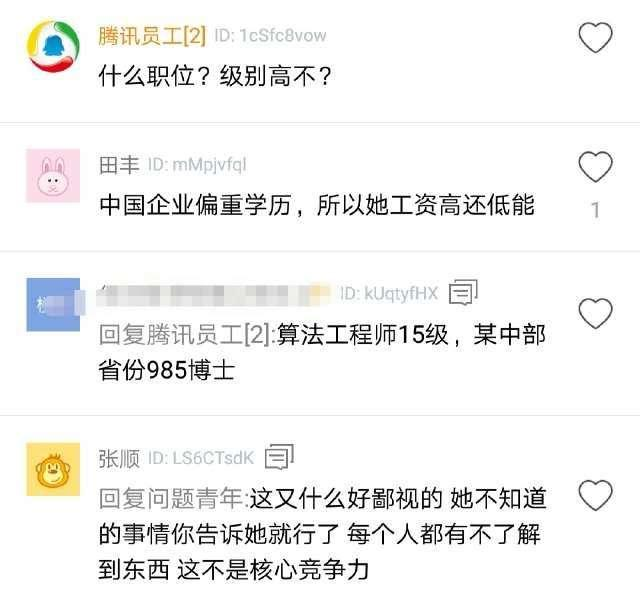Like the comment about 算法工程师15级

click(x=596, y=314)
